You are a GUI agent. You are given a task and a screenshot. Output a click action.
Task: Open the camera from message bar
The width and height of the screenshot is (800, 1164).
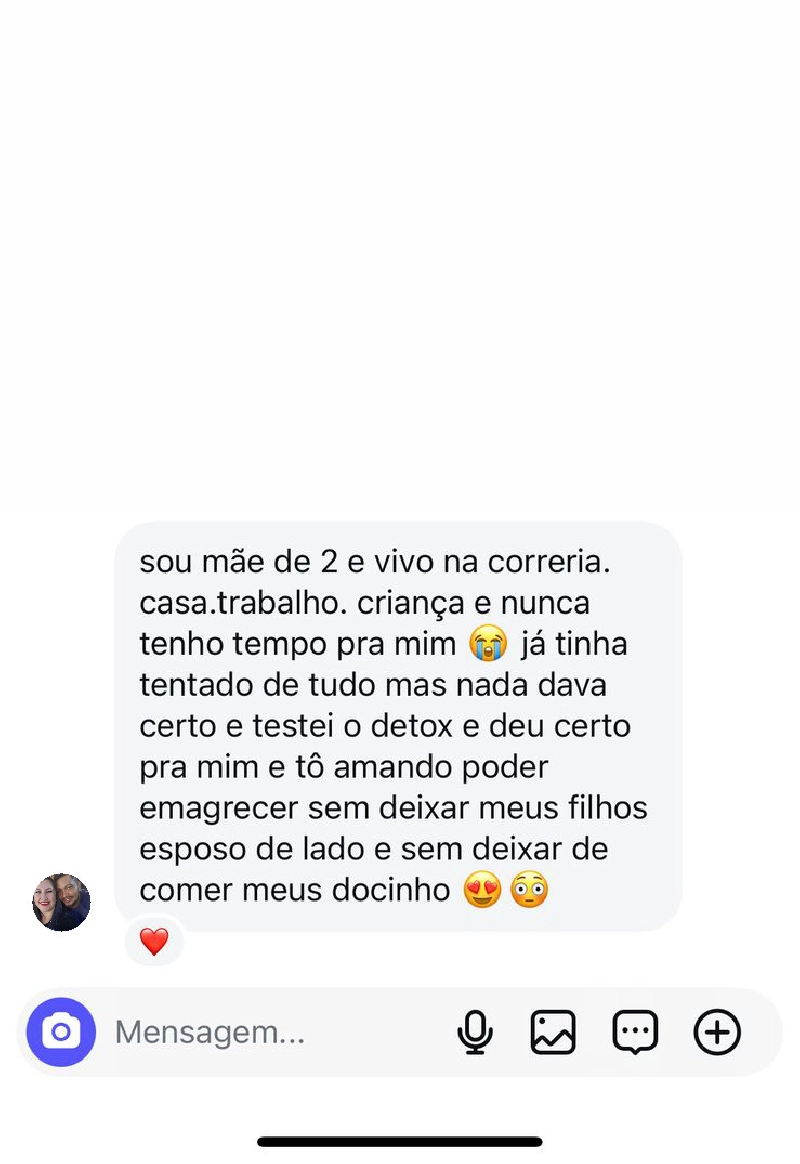point(61,1032)
